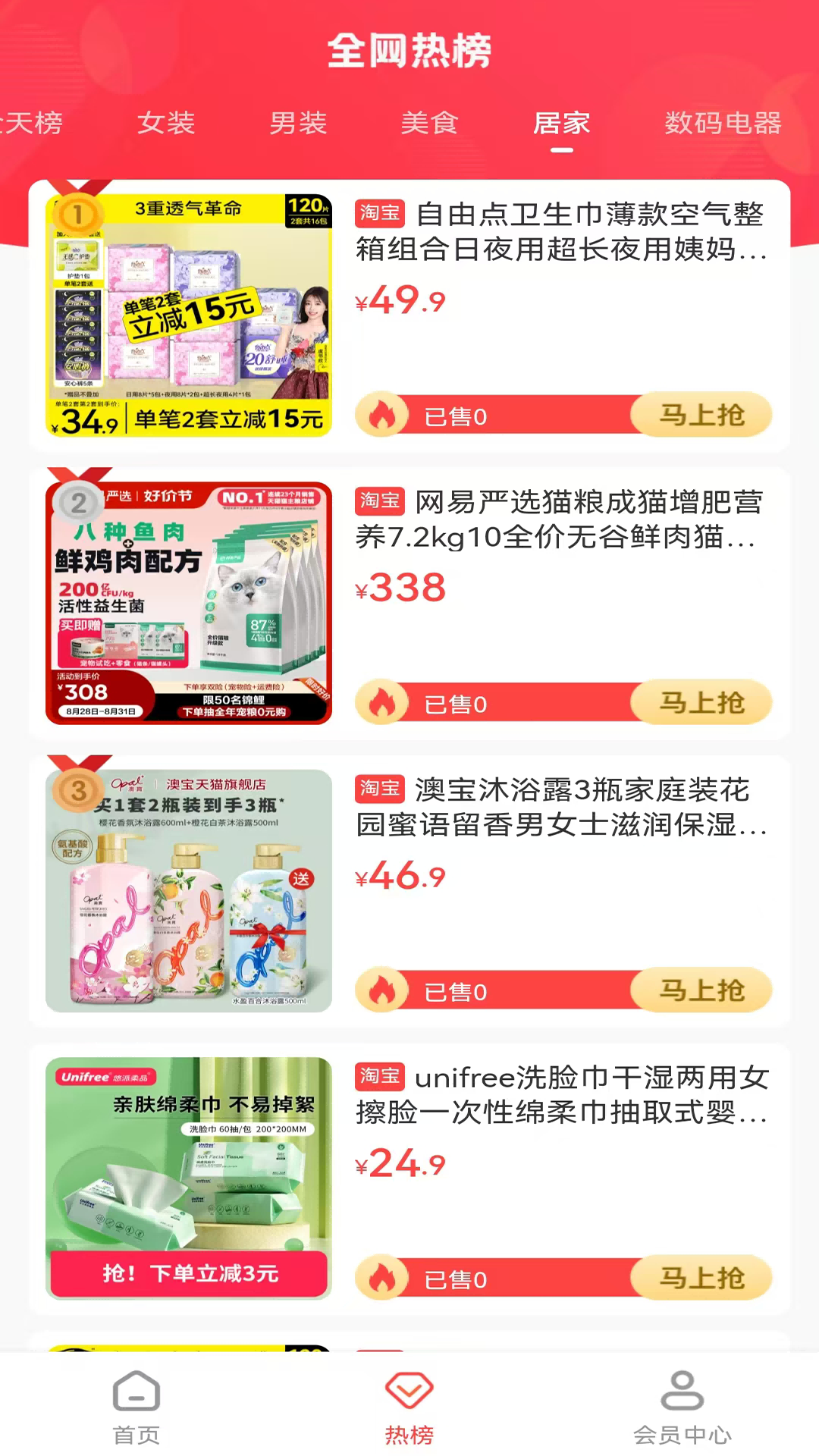Tap the 淘宝 badge on the unifree face towel item
Viewport: 819px width, 1456px height.
(380, 1077)
